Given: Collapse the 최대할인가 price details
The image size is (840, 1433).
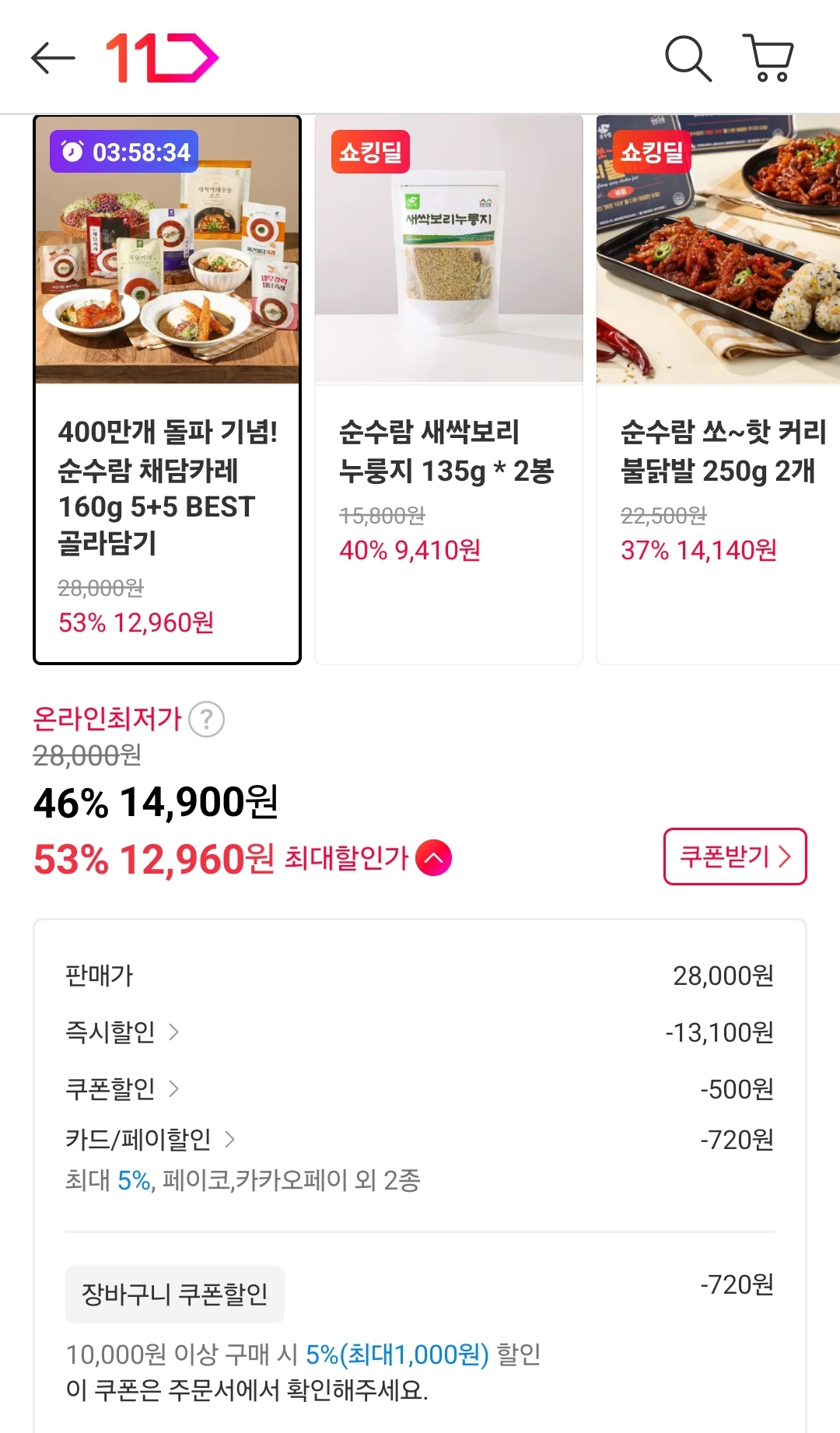Looking at the screenshot, I should (434, 858).
